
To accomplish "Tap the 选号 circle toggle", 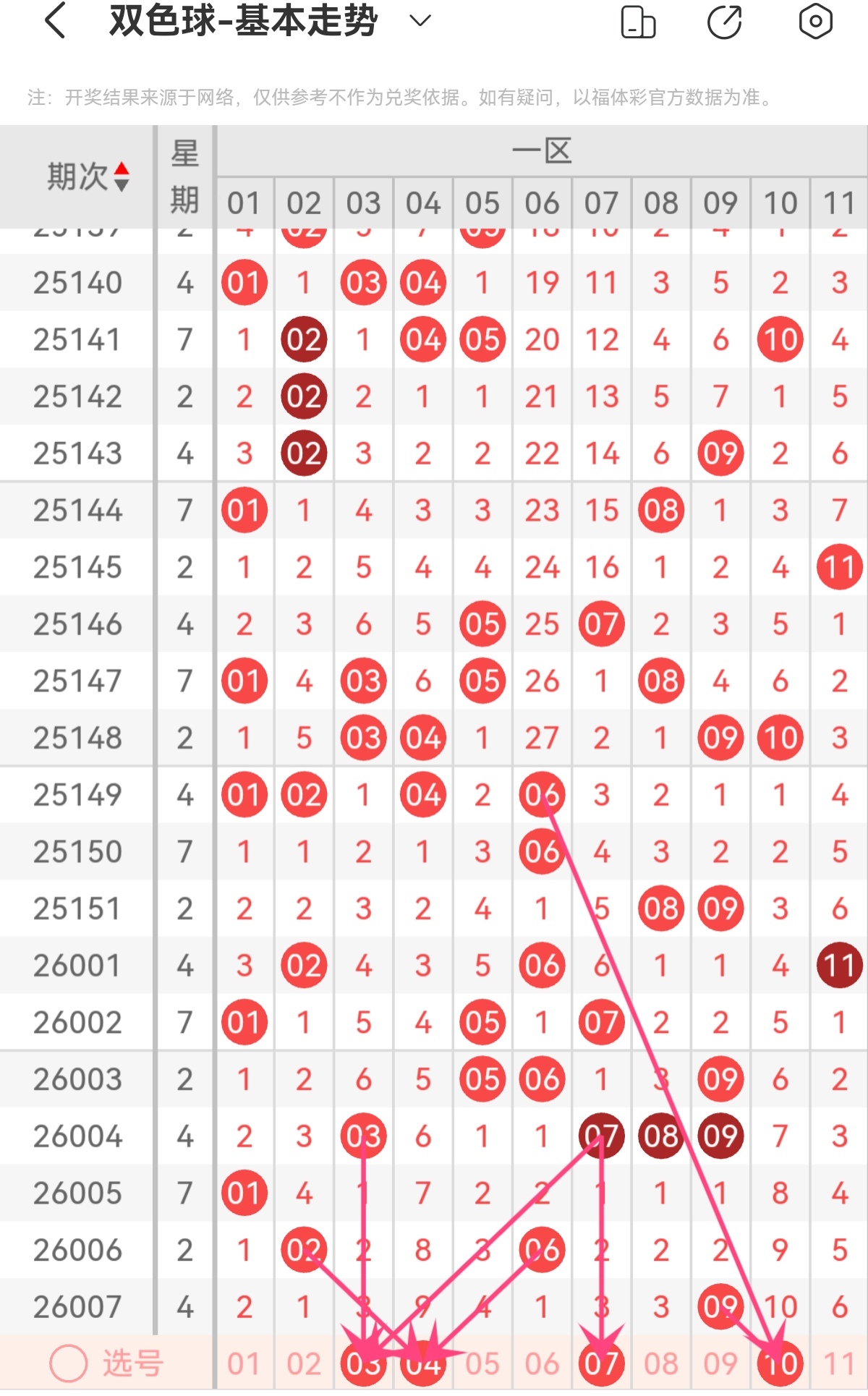I will 69,1364.
